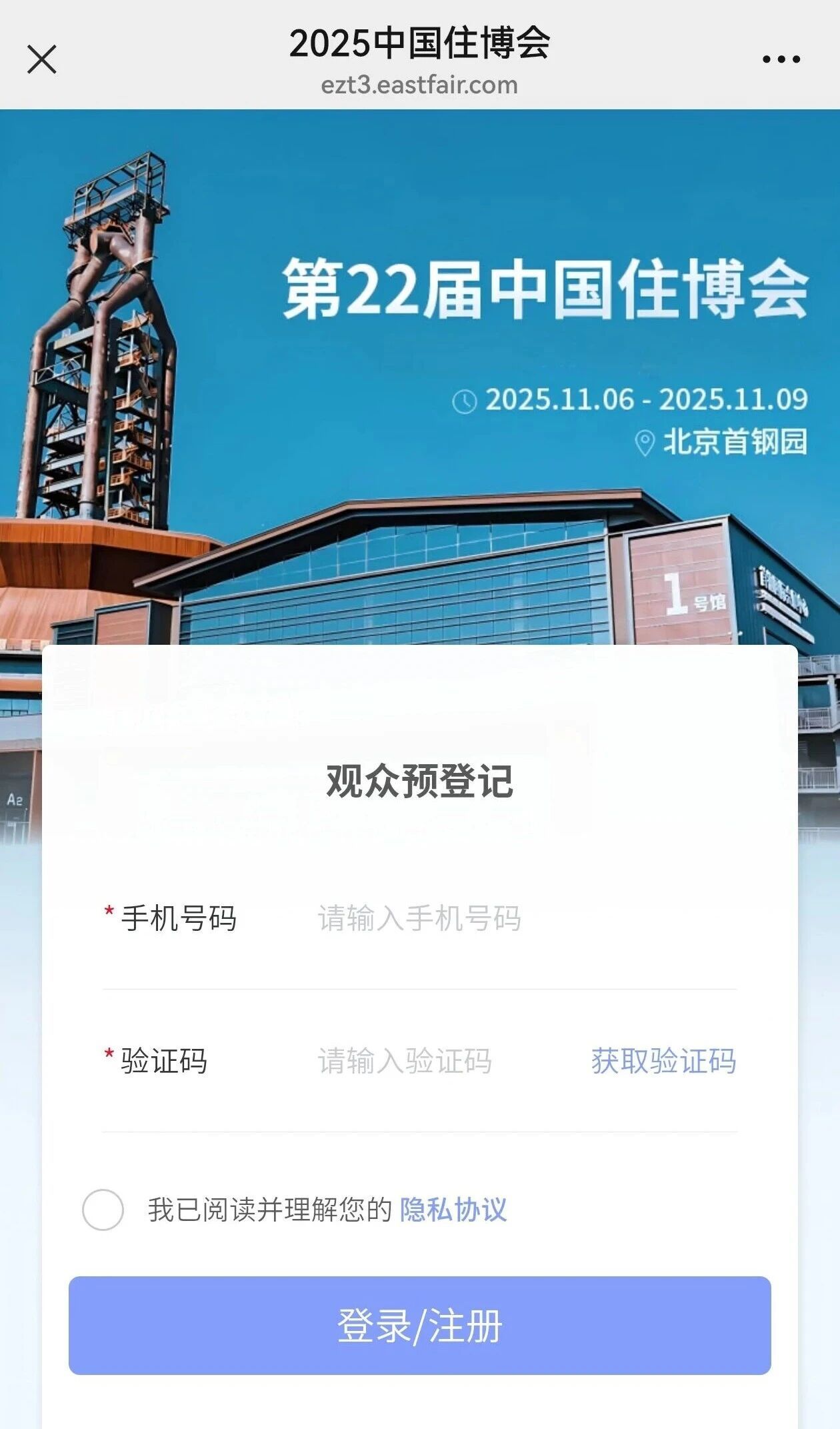Check the privacy agreement consent circle

[103, 1210]
